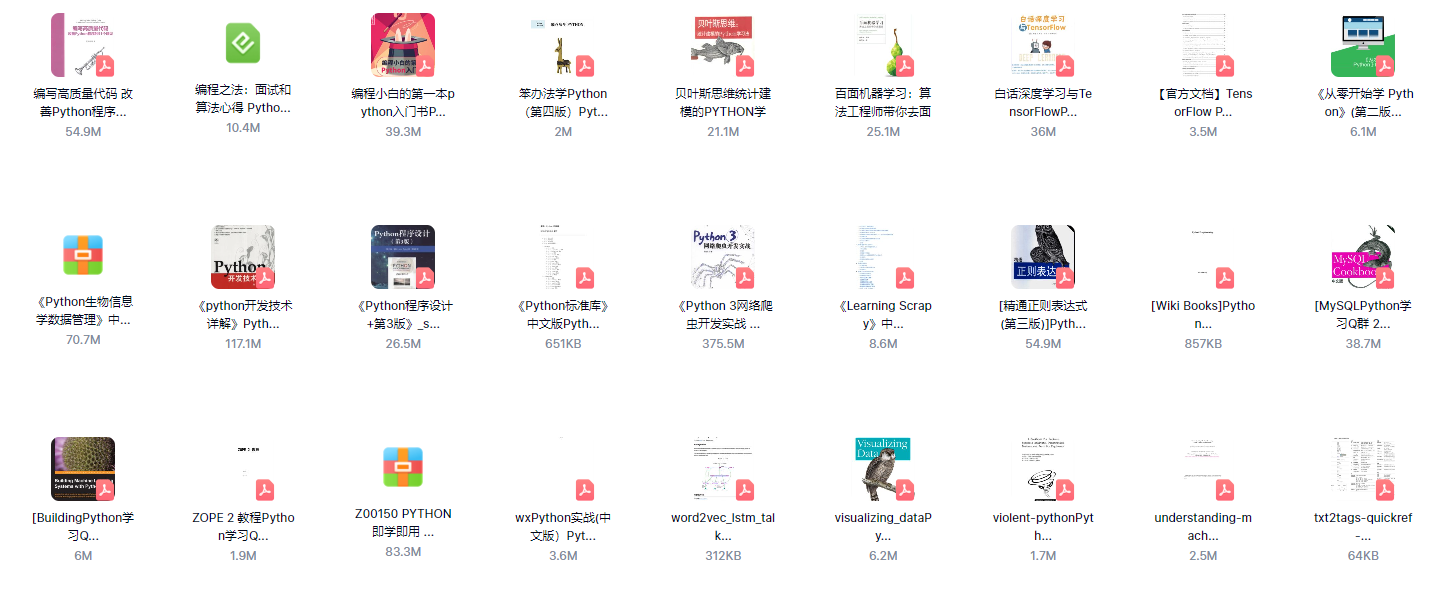
Task: Open 百面机器学习 PDF file
Action: 883,46
